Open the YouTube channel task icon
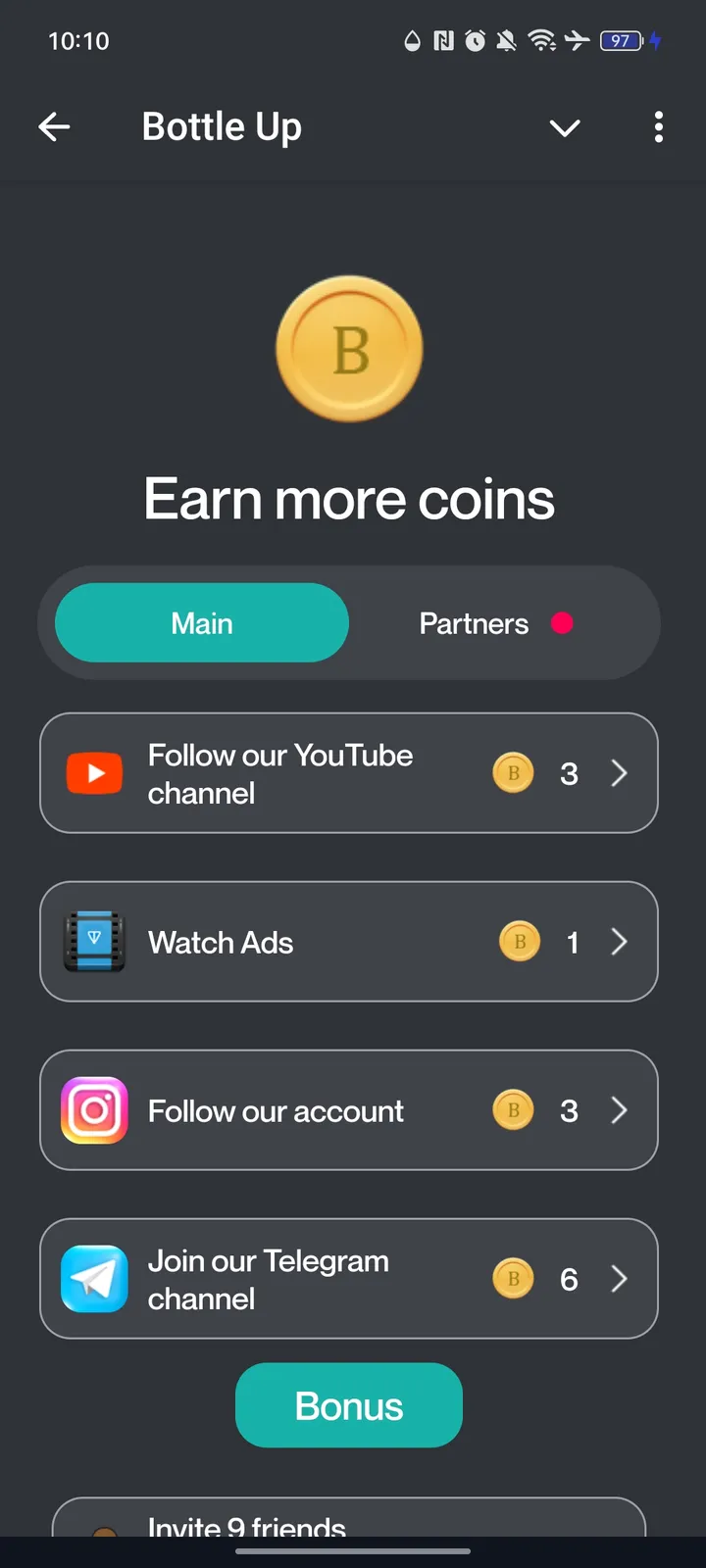The image size is (706, 1568). [x=94, y=773]
